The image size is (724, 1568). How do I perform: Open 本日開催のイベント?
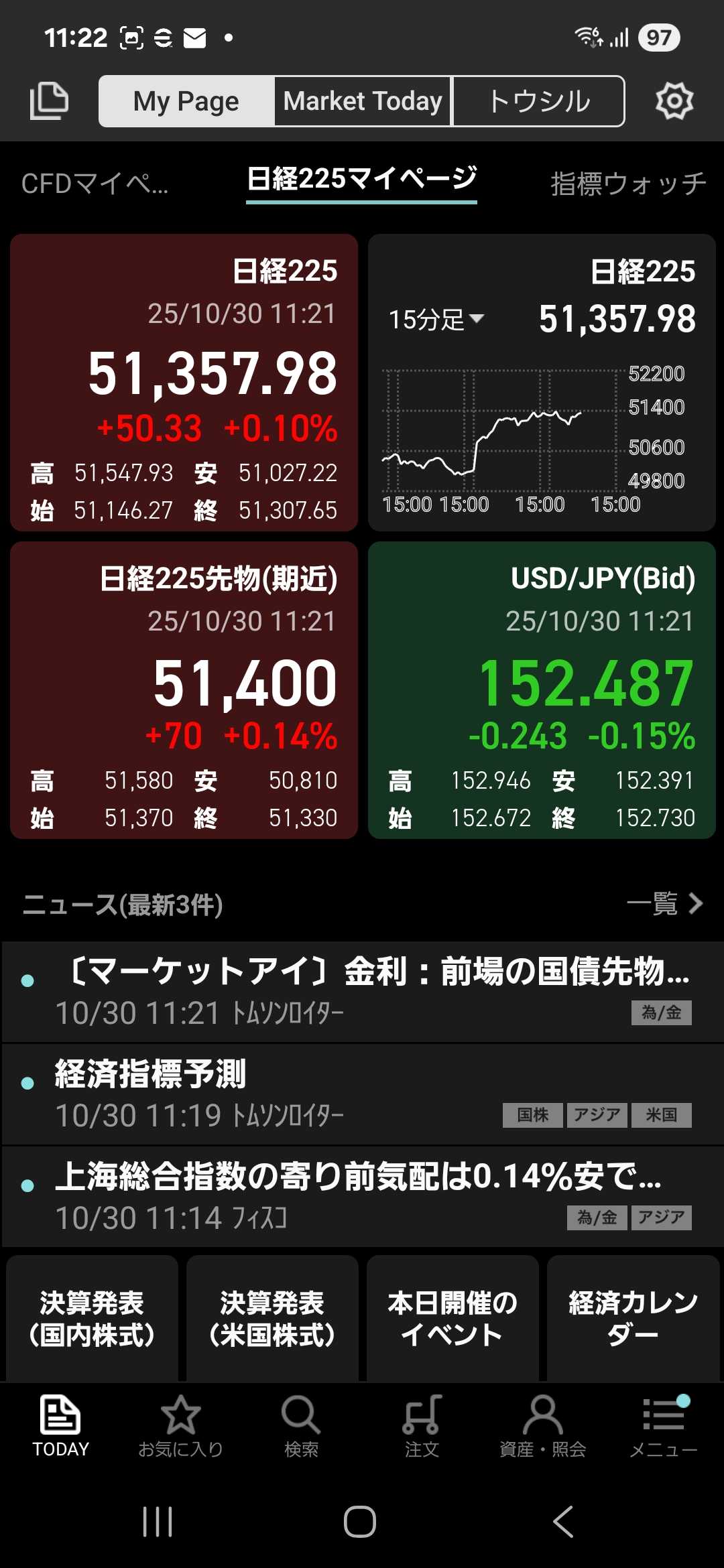coord(452,1318)
